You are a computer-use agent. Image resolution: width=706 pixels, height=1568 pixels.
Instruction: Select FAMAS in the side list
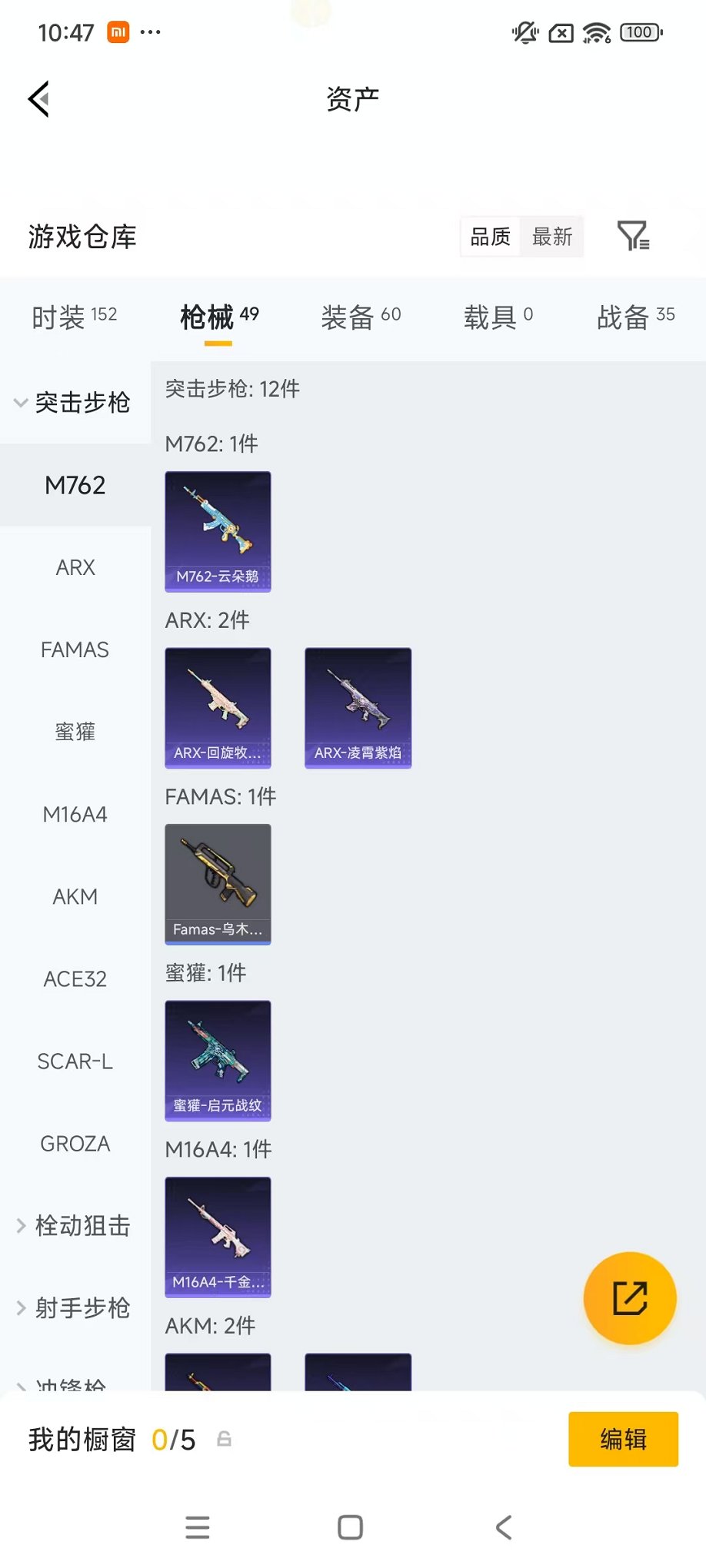75,650
